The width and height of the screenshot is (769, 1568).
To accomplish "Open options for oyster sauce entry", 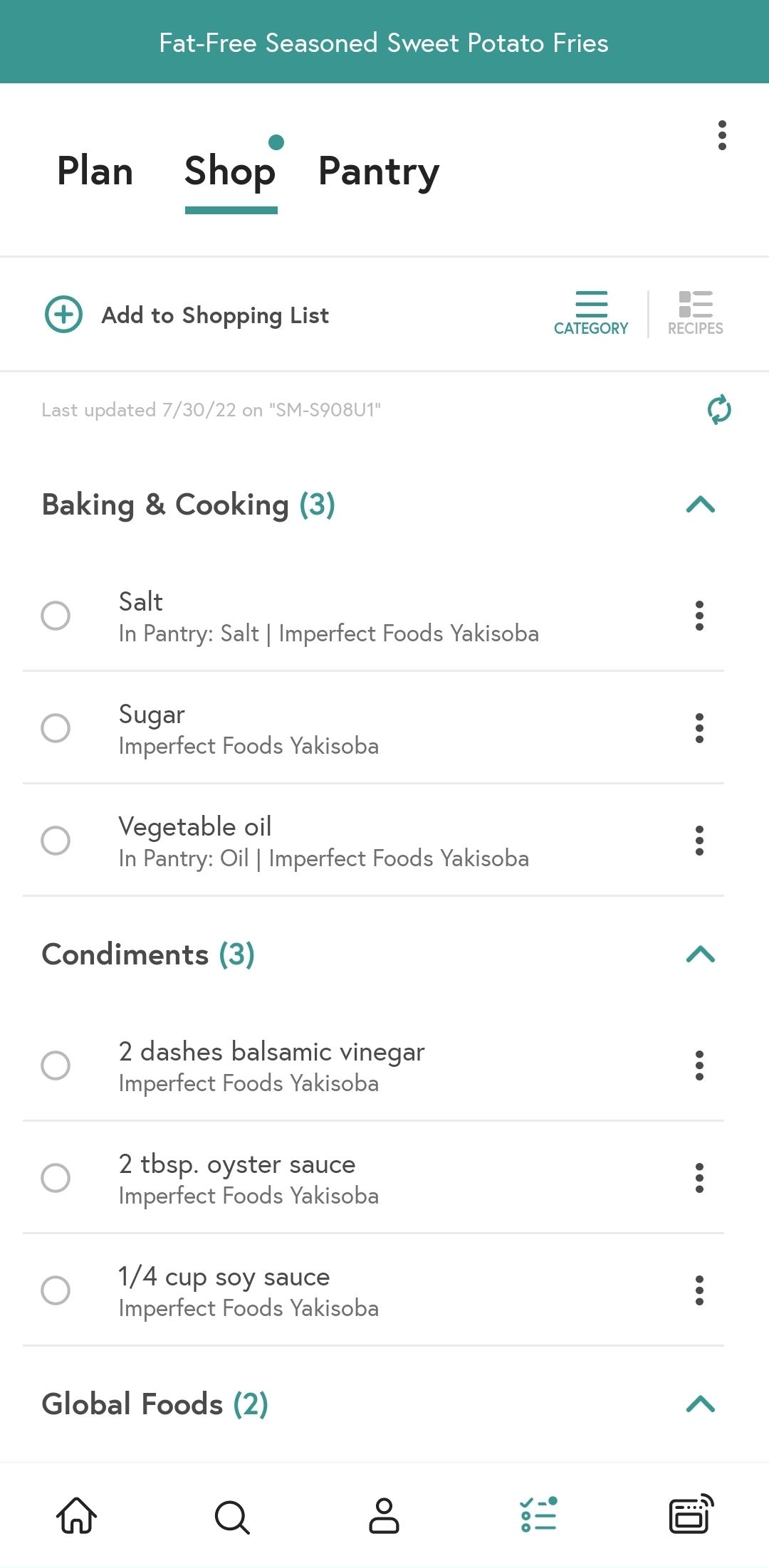I will point(700,1179).
